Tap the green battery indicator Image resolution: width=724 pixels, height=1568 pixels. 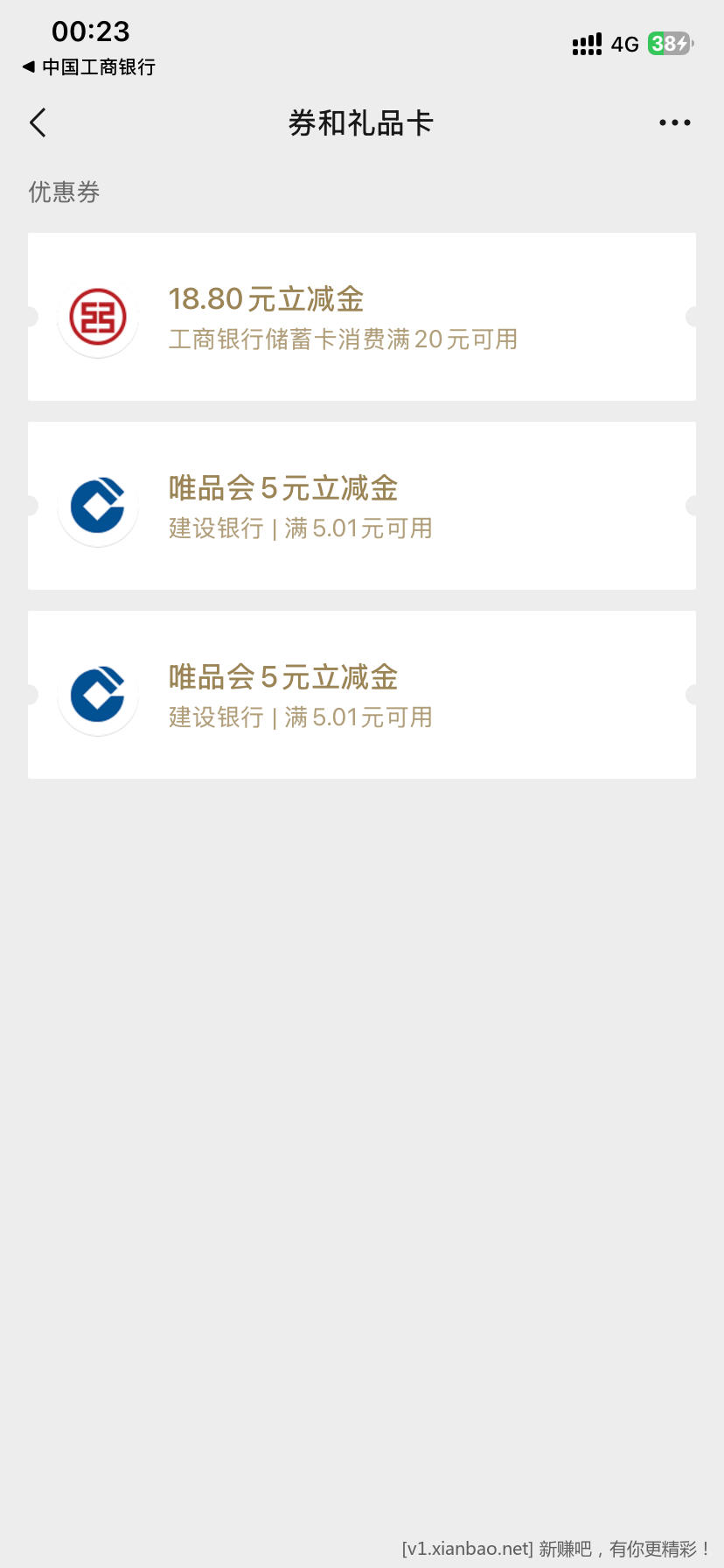pos(668,43)
